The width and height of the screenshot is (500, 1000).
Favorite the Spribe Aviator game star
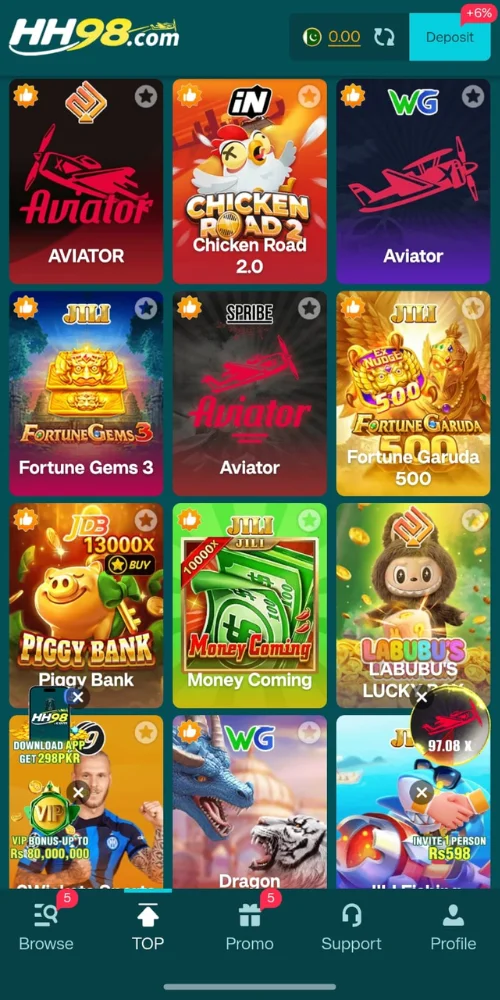[309, 309]
